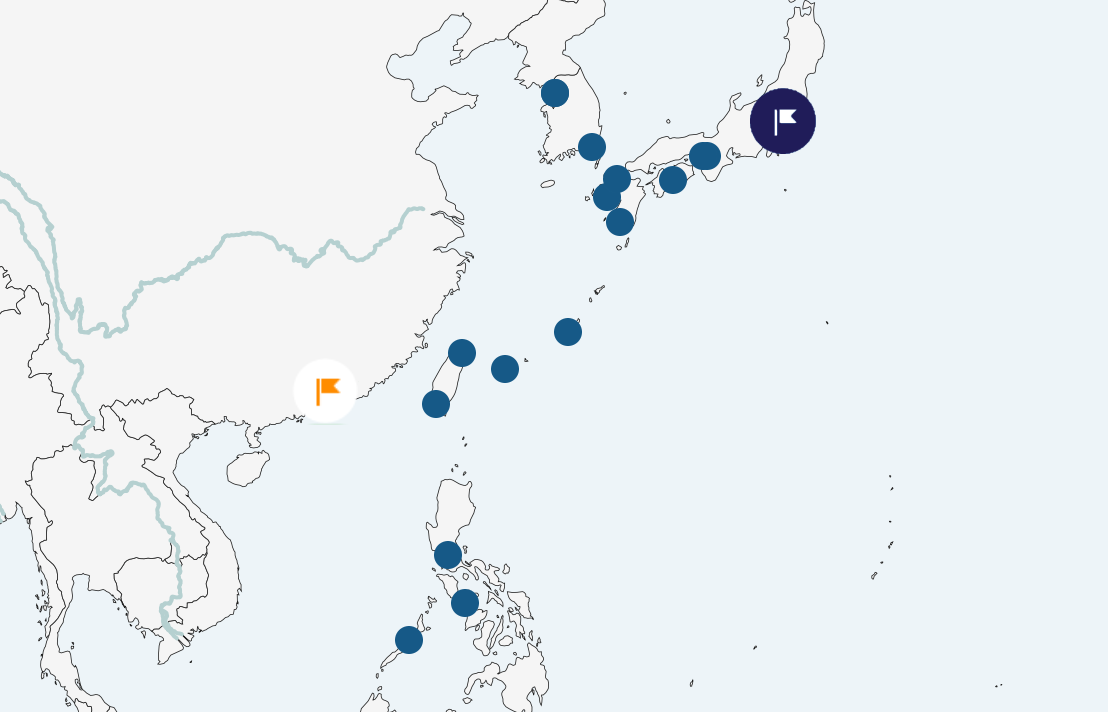Select the blue marker between Taiwan and Okinawa

[x=505, y=369]
